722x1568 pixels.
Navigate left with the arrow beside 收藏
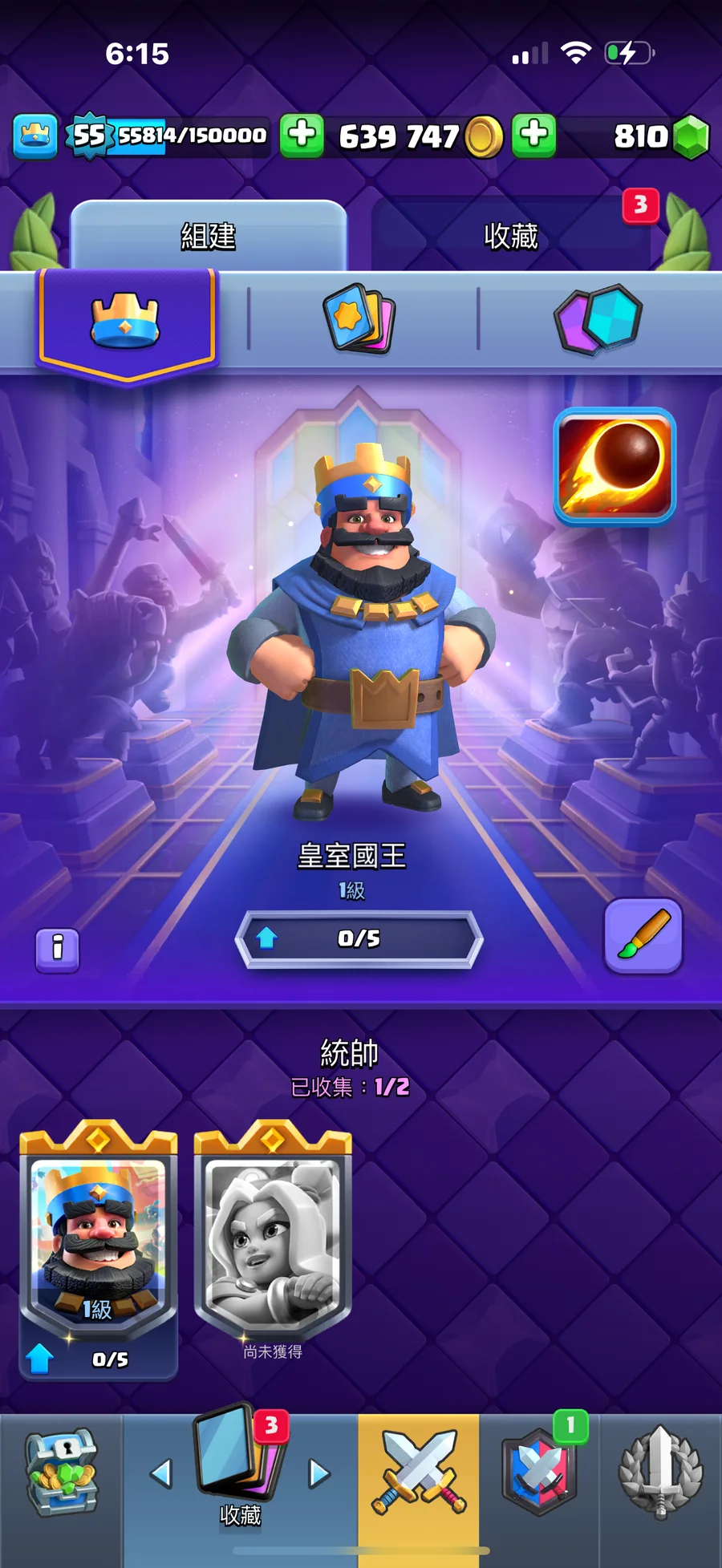point(161,1473)
